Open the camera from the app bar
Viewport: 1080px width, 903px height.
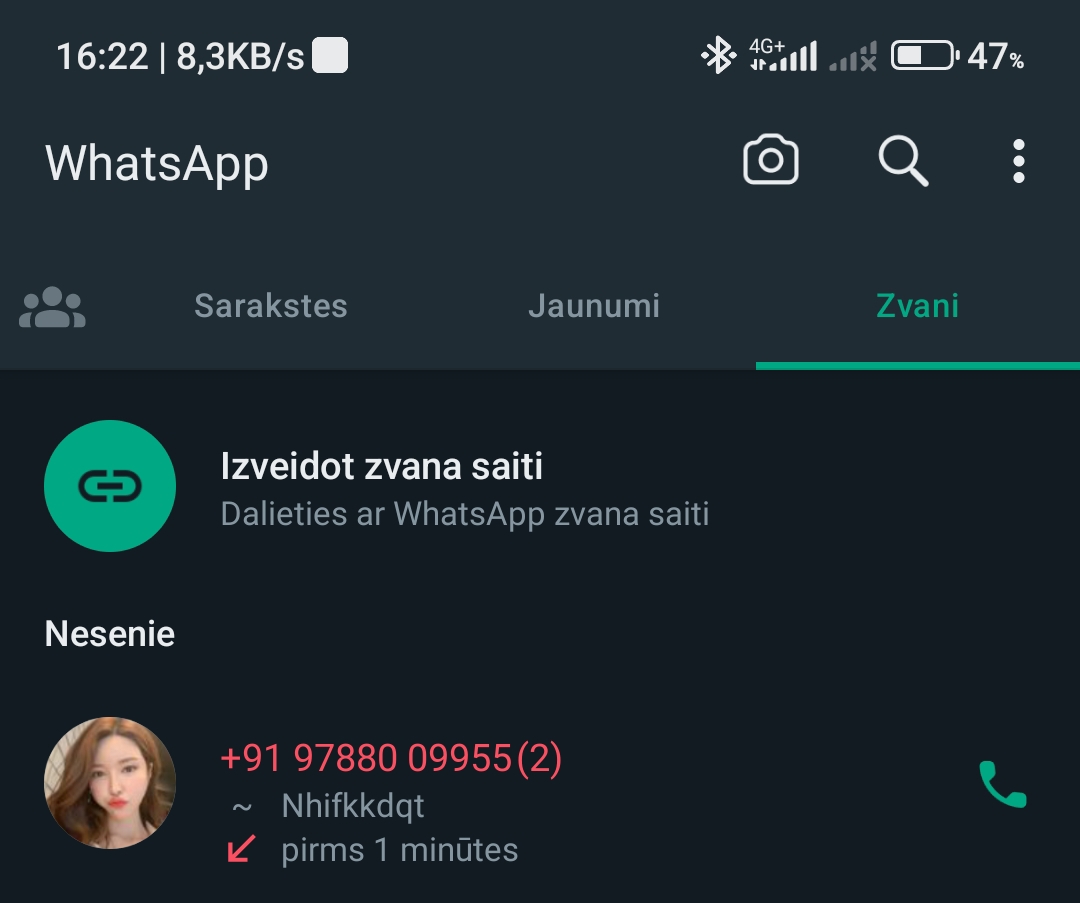click(770, 161)
